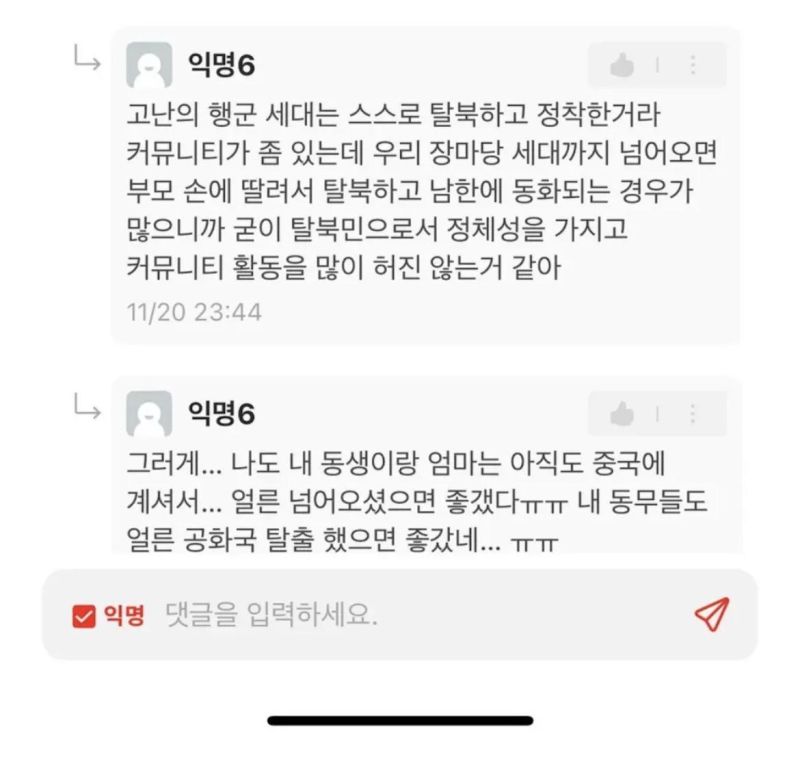Send the comment with the paper plane
Screen dimensions: 800x765
click(711, 615)
